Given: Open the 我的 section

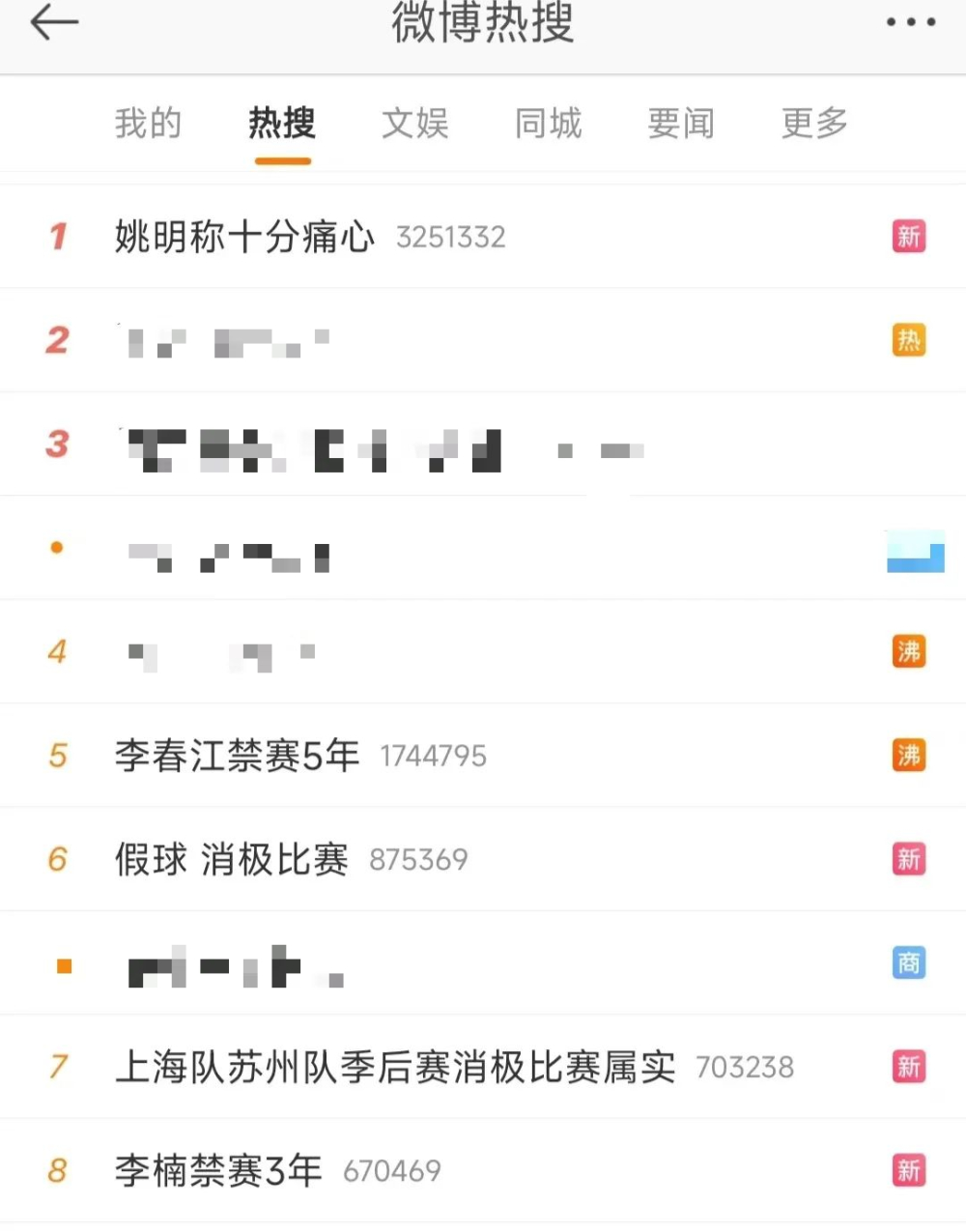Looking at the screenshot, I should 147,124.
